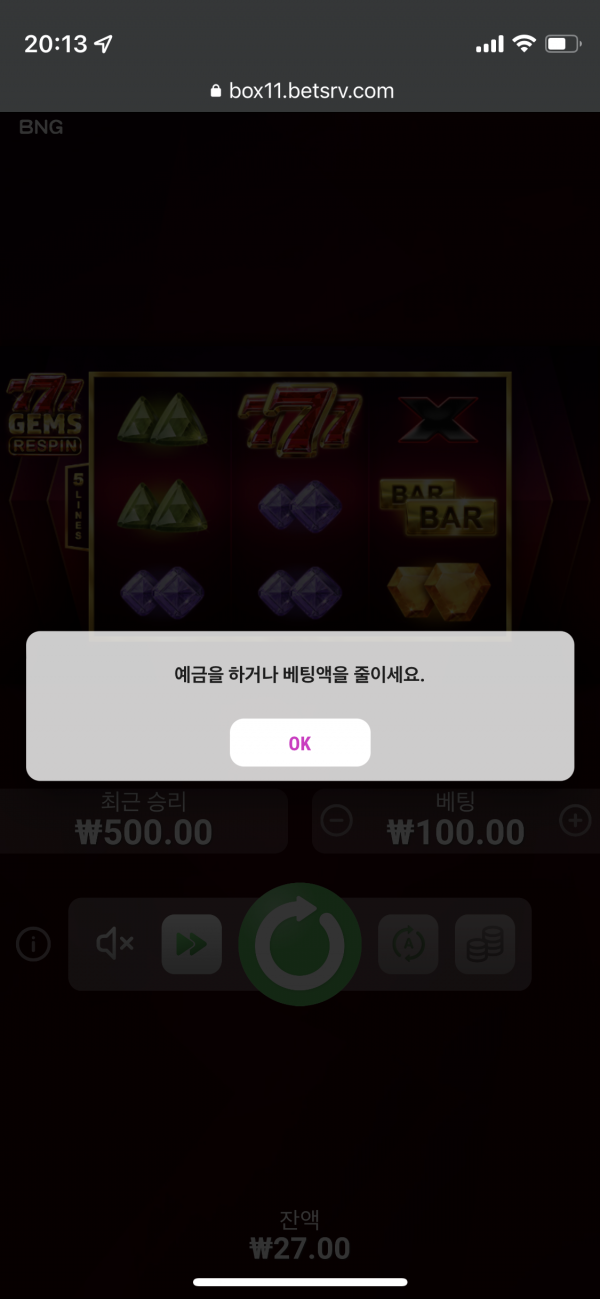600x1299 pixels.
Task: Open the game info icon
Action: (33, 944)
